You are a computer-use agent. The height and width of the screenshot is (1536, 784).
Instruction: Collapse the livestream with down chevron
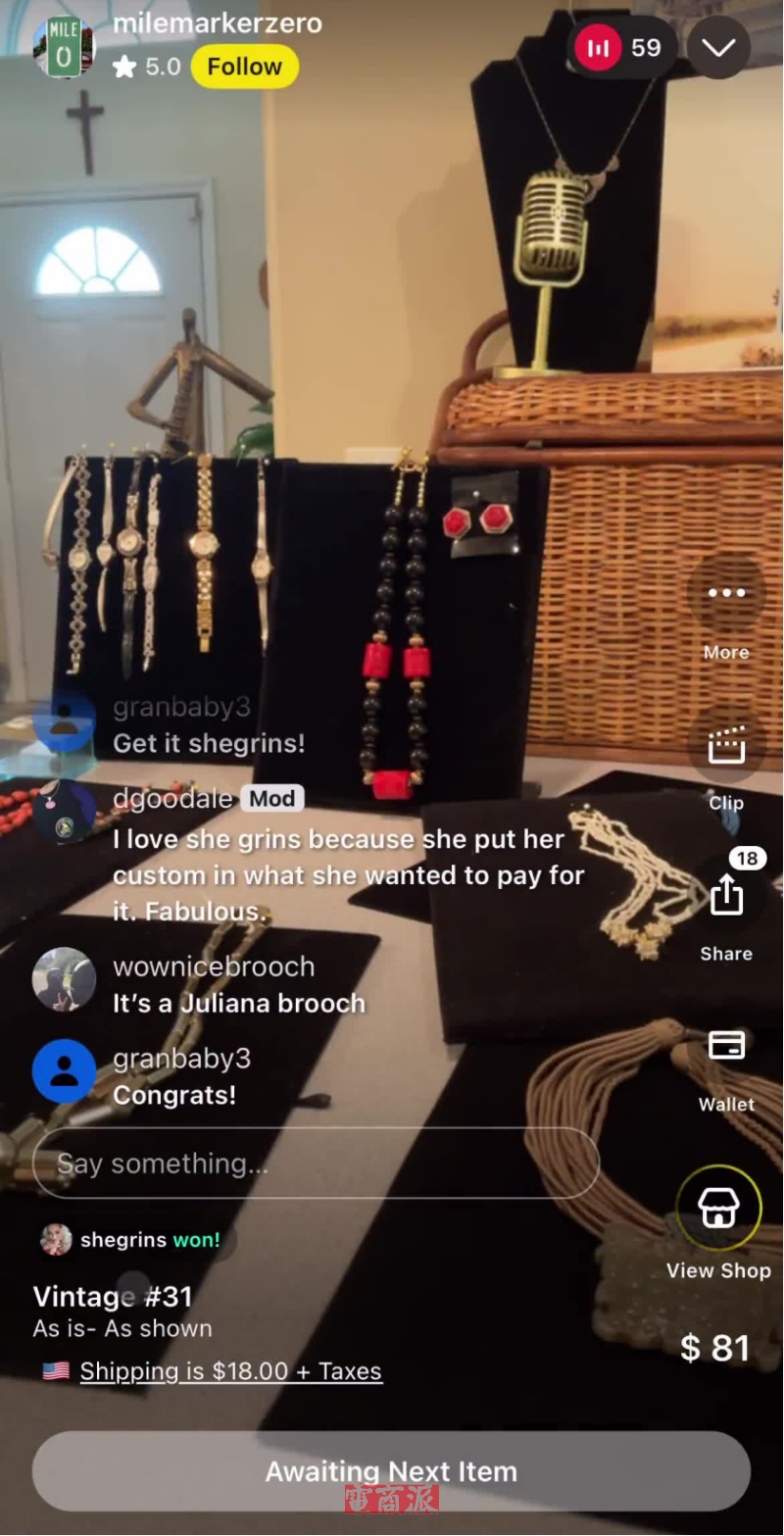tap(718, 48)
